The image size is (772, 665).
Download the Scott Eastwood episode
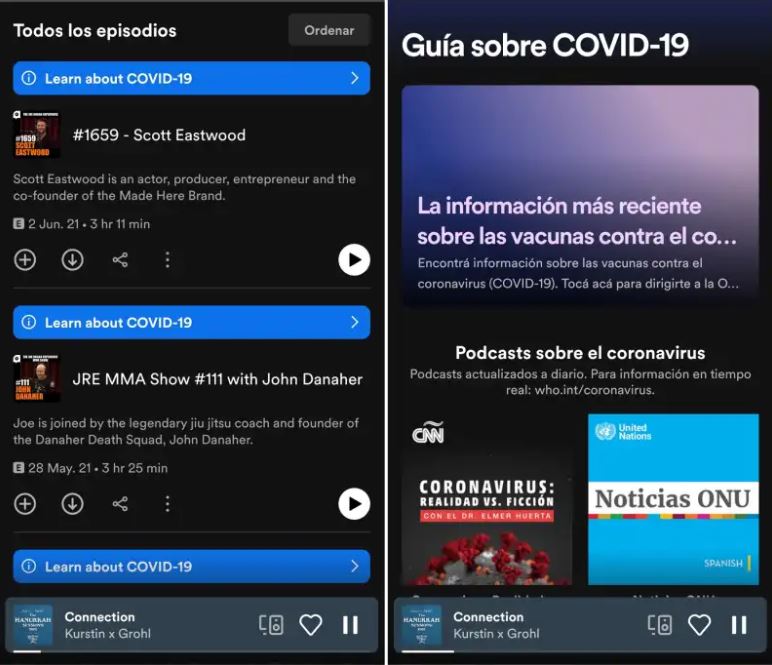[72, 260]
